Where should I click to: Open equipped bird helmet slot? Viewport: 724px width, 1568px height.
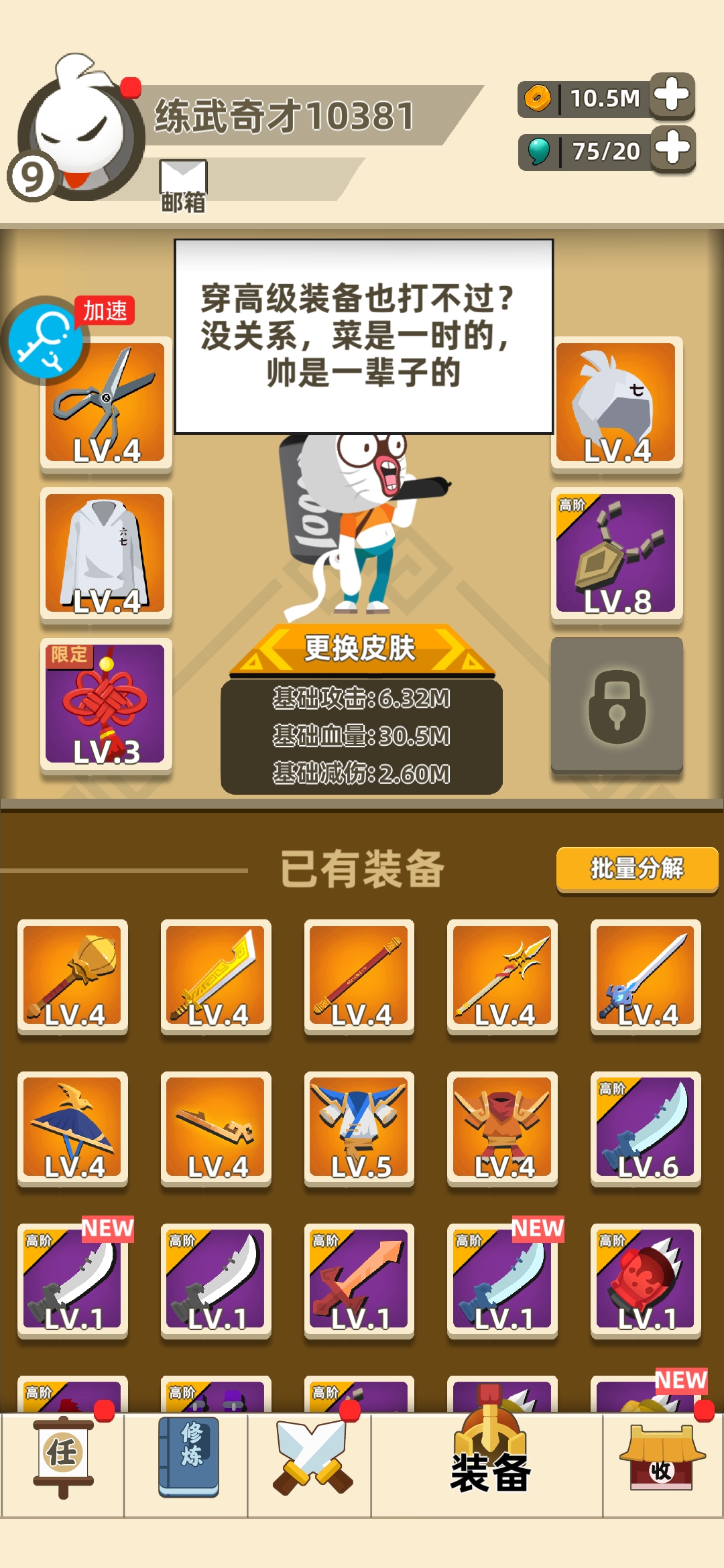[616, 404]
